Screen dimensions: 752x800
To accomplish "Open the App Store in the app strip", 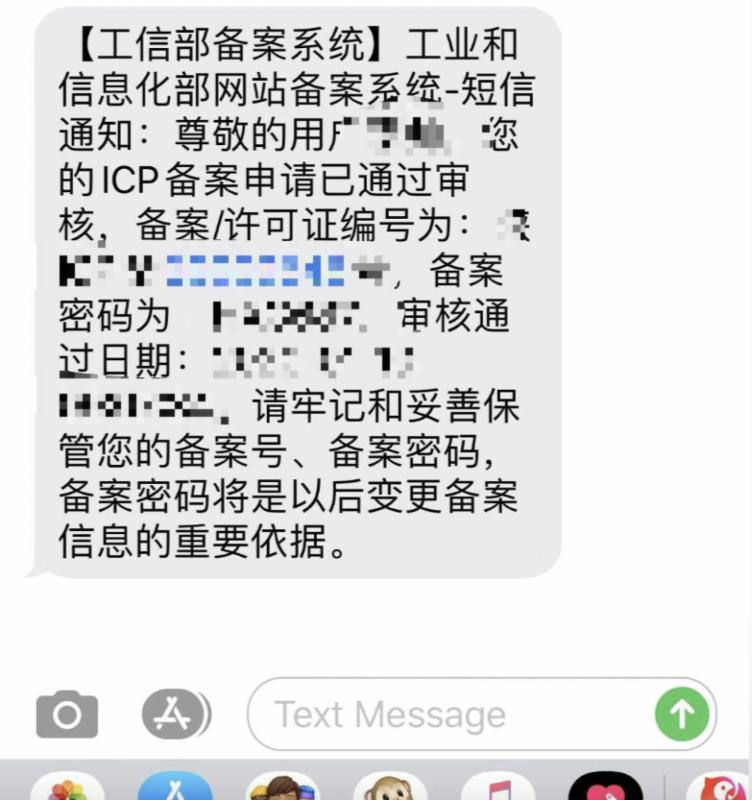I will [x=176, y=788].
